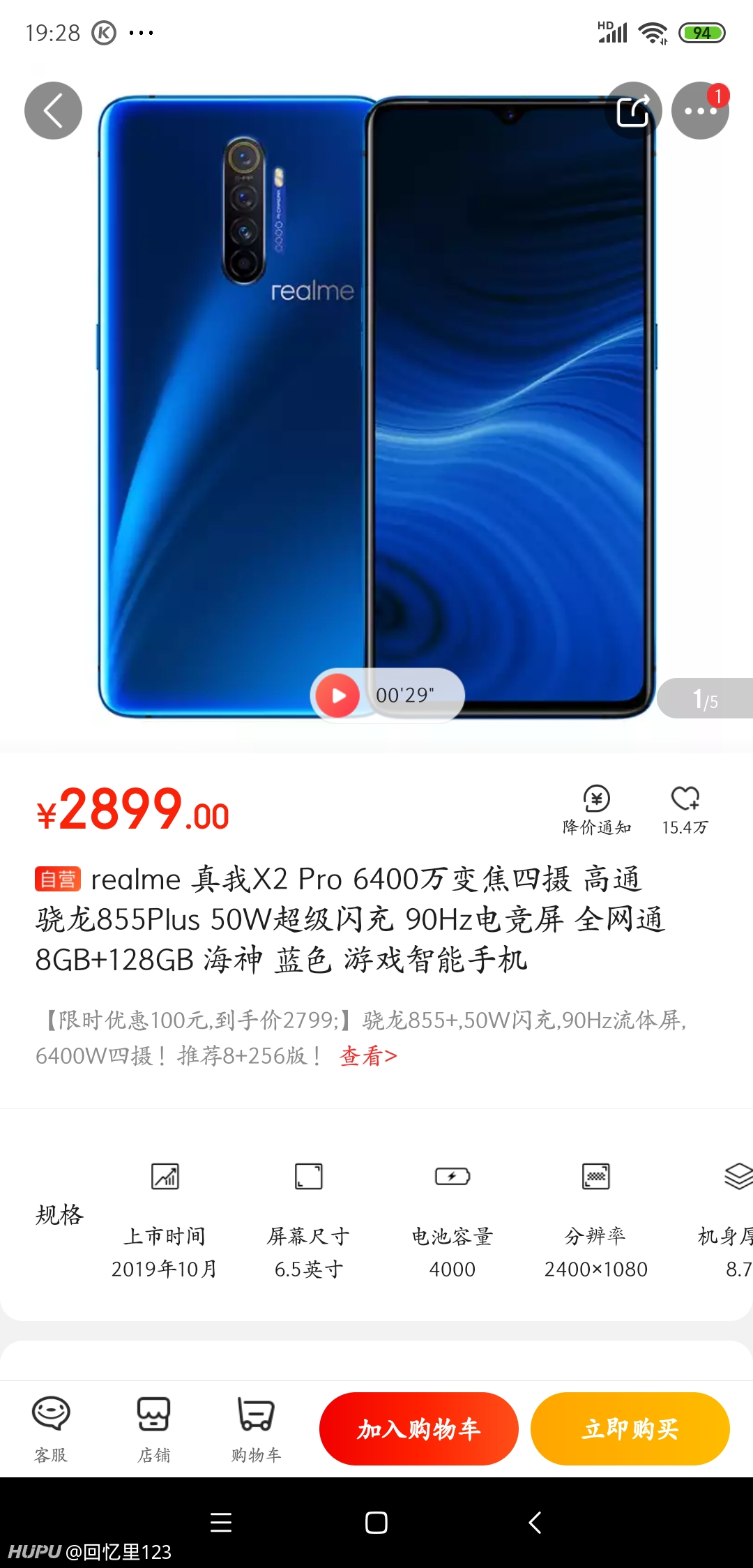Open the three-dot more menu
Viewport: 753px width, 1568px height.
coord(700,110)
